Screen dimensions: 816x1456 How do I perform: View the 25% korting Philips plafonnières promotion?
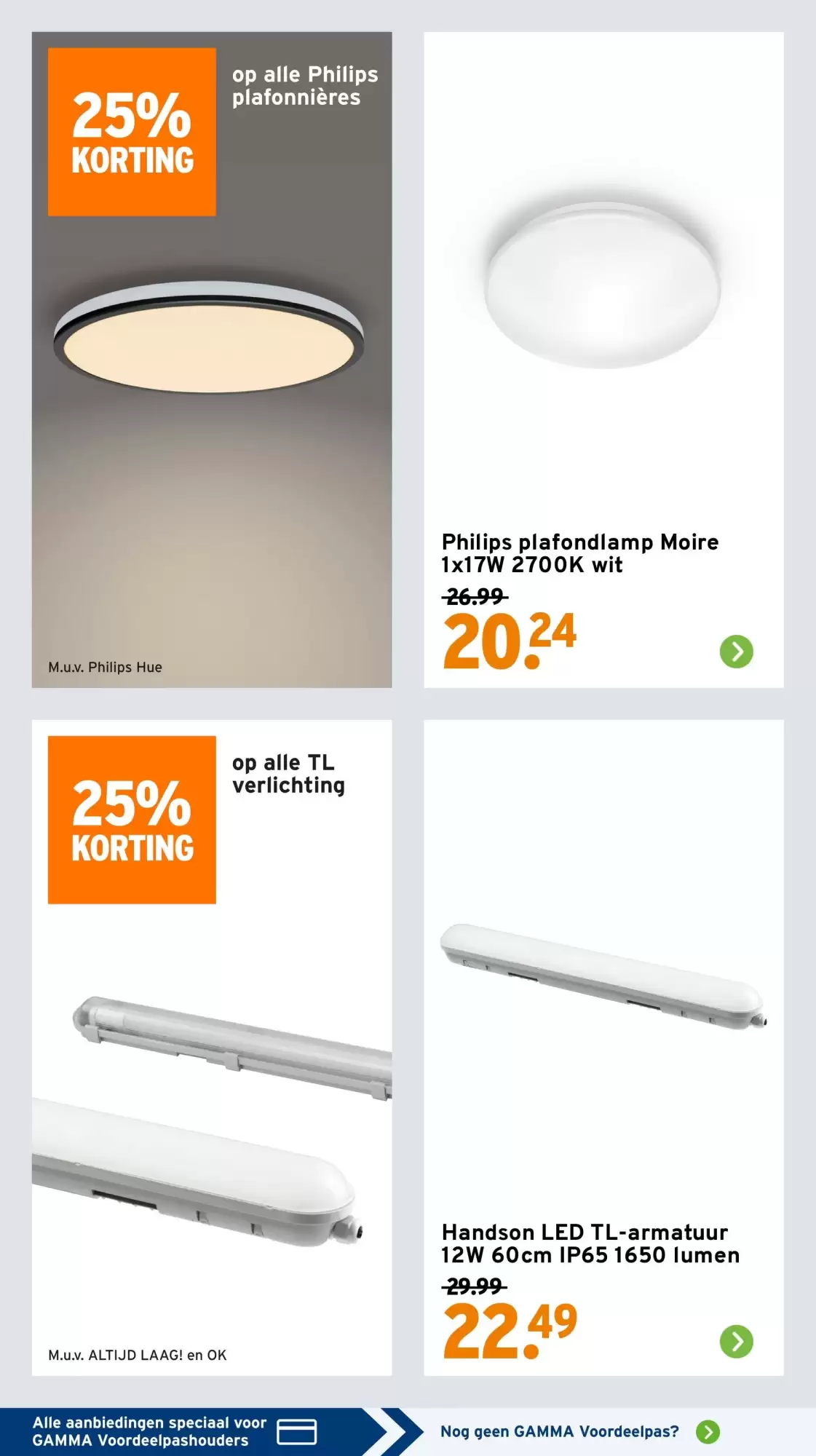coord(212,360)
